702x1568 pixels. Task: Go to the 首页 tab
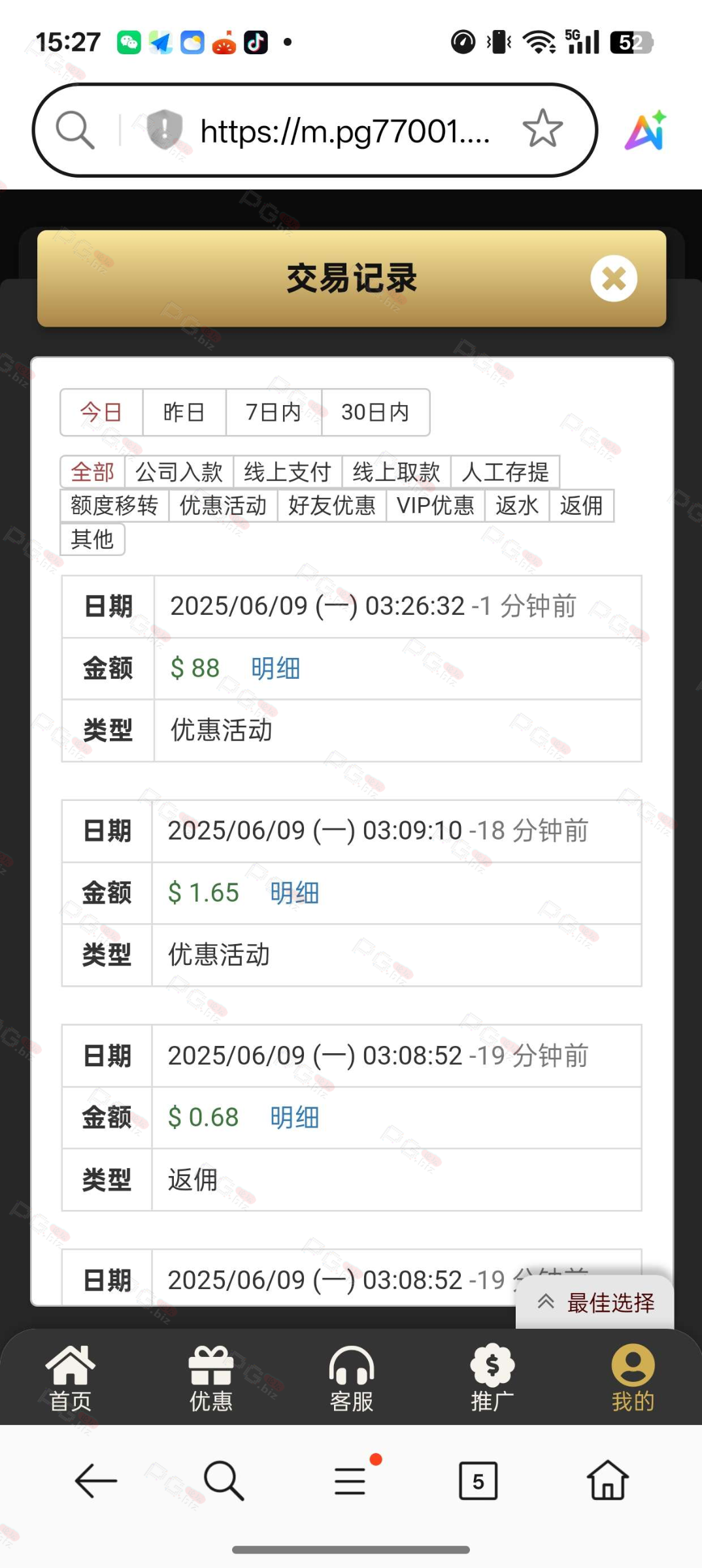70,1379
